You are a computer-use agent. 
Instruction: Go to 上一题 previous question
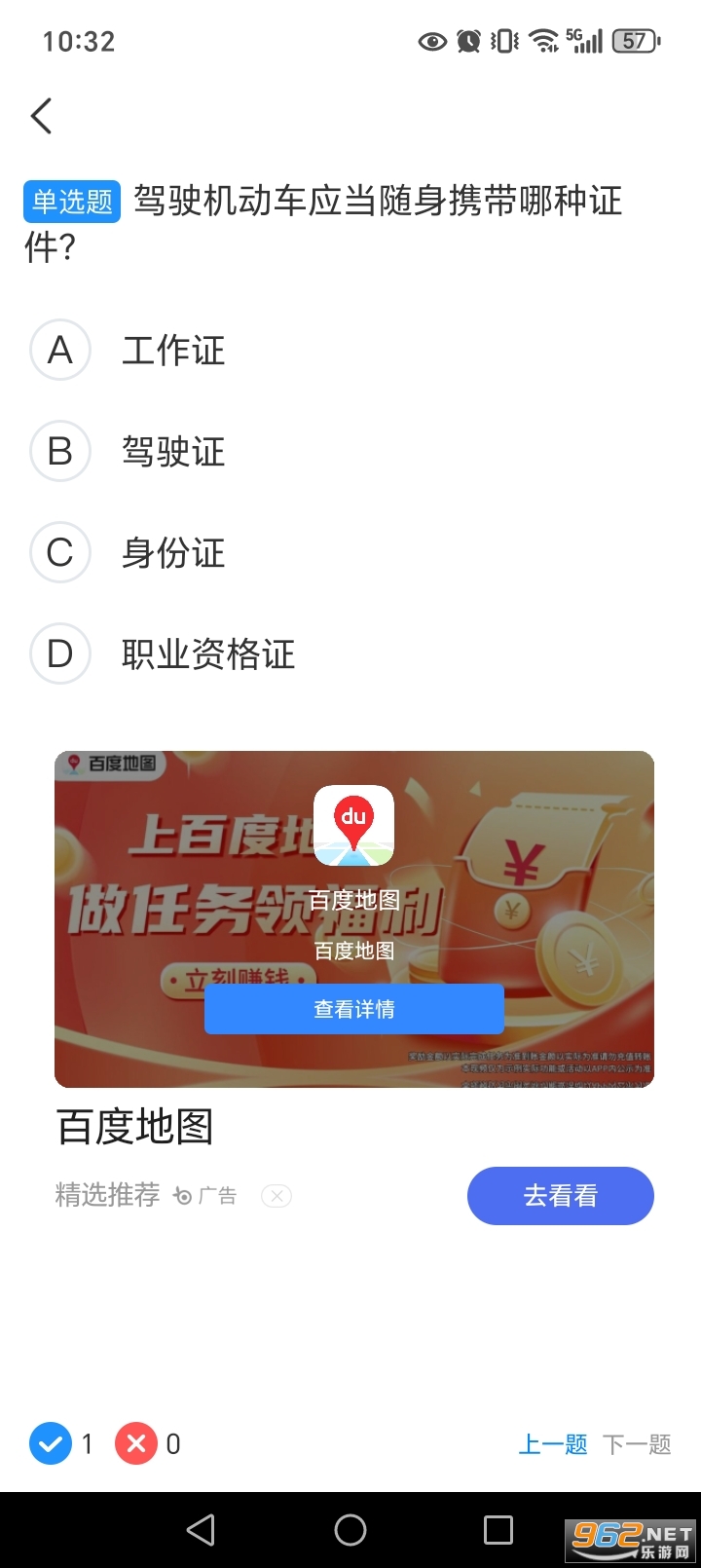pos(553,1444)
